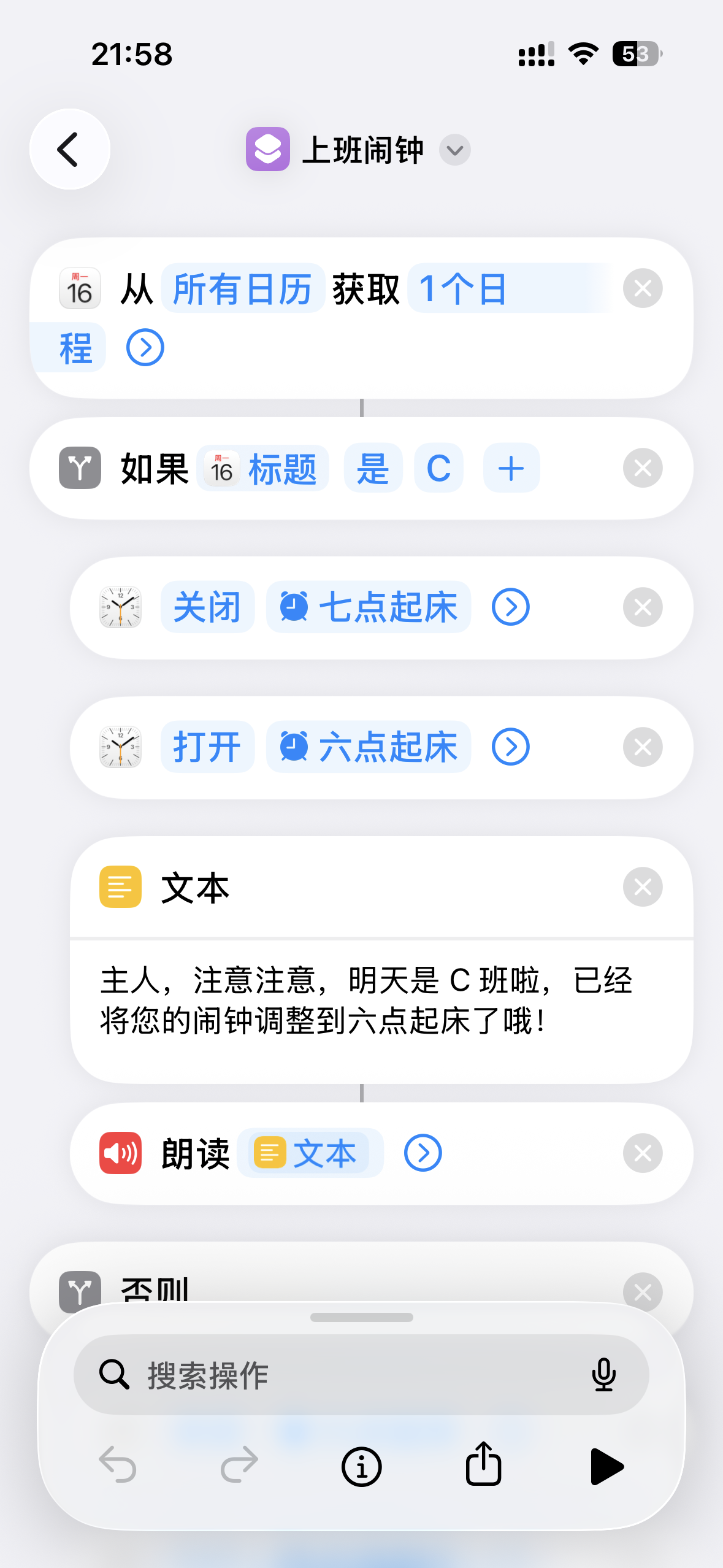Remove the calendar events action
The width and height of the screenshot is (723, 1568).
click(642, 288)
